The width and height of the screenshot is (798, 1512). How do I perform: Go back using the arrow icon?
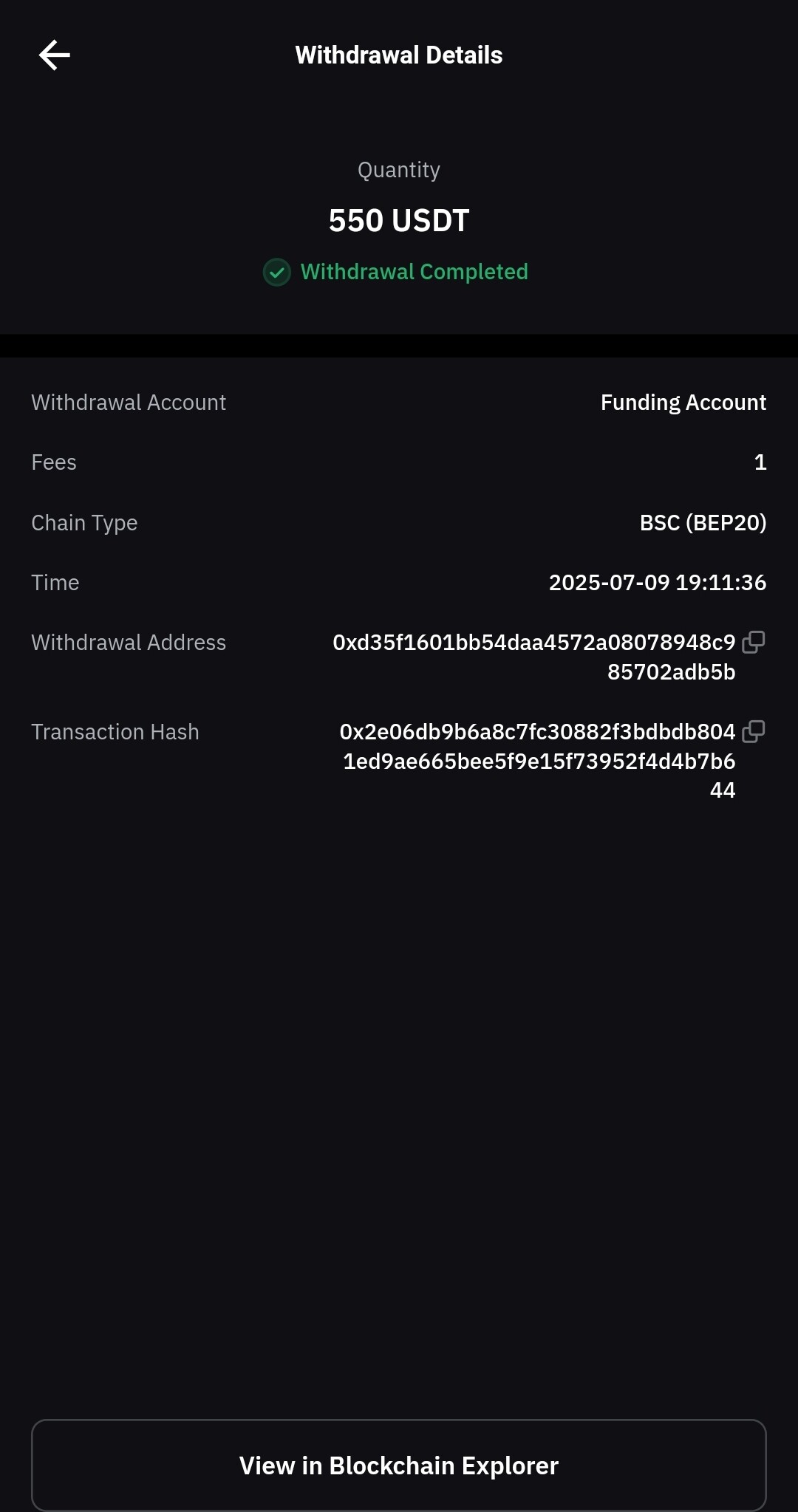54,55
